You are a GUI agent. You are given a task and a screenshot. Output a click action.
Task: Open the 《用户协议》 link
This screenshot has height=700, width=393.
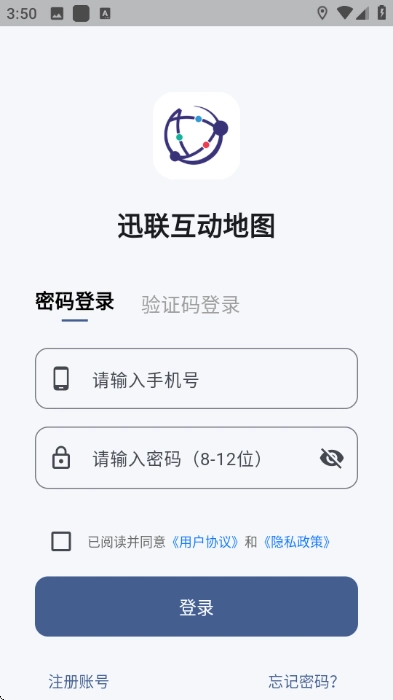[205, 542]
